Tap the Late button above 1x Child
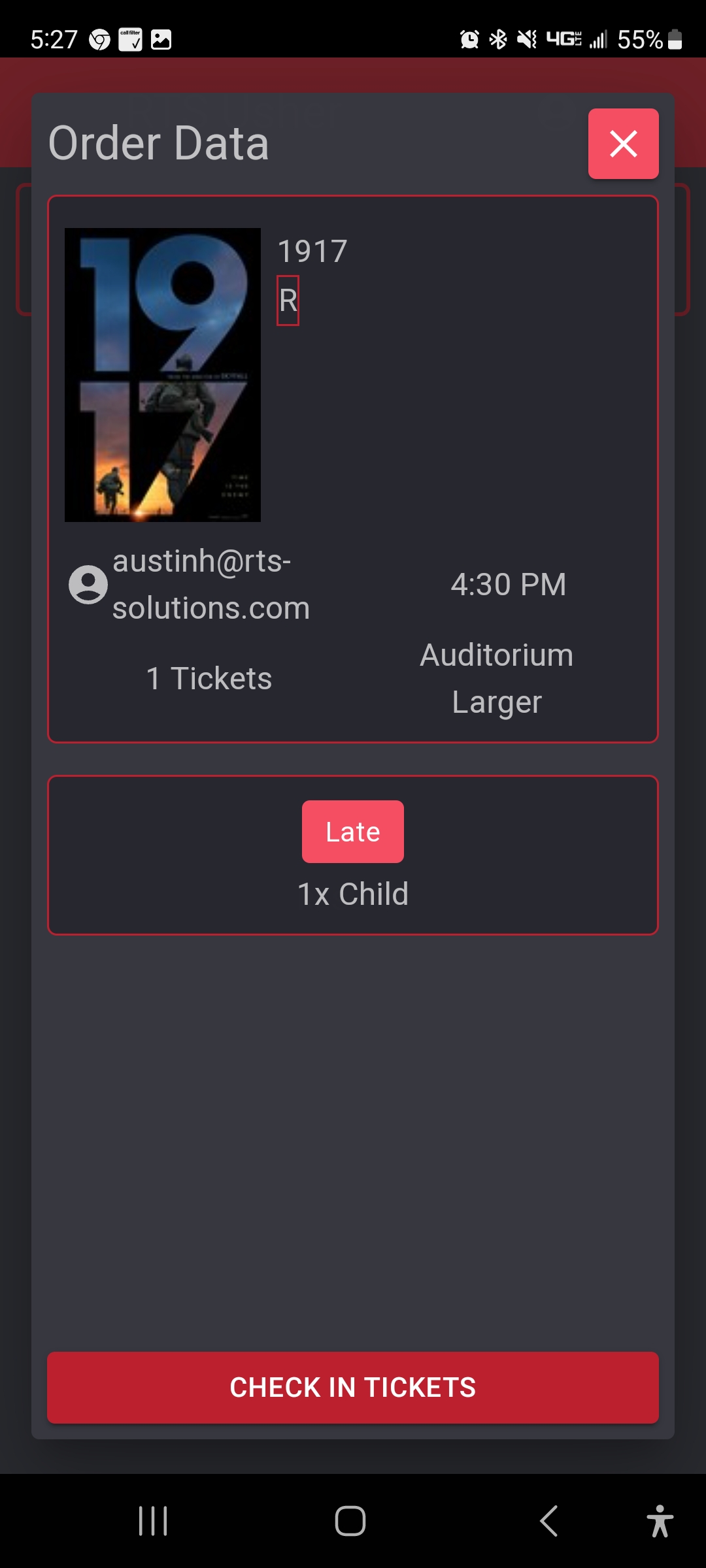This screenshot has height=1568, width=706. [x=353, y=832]
